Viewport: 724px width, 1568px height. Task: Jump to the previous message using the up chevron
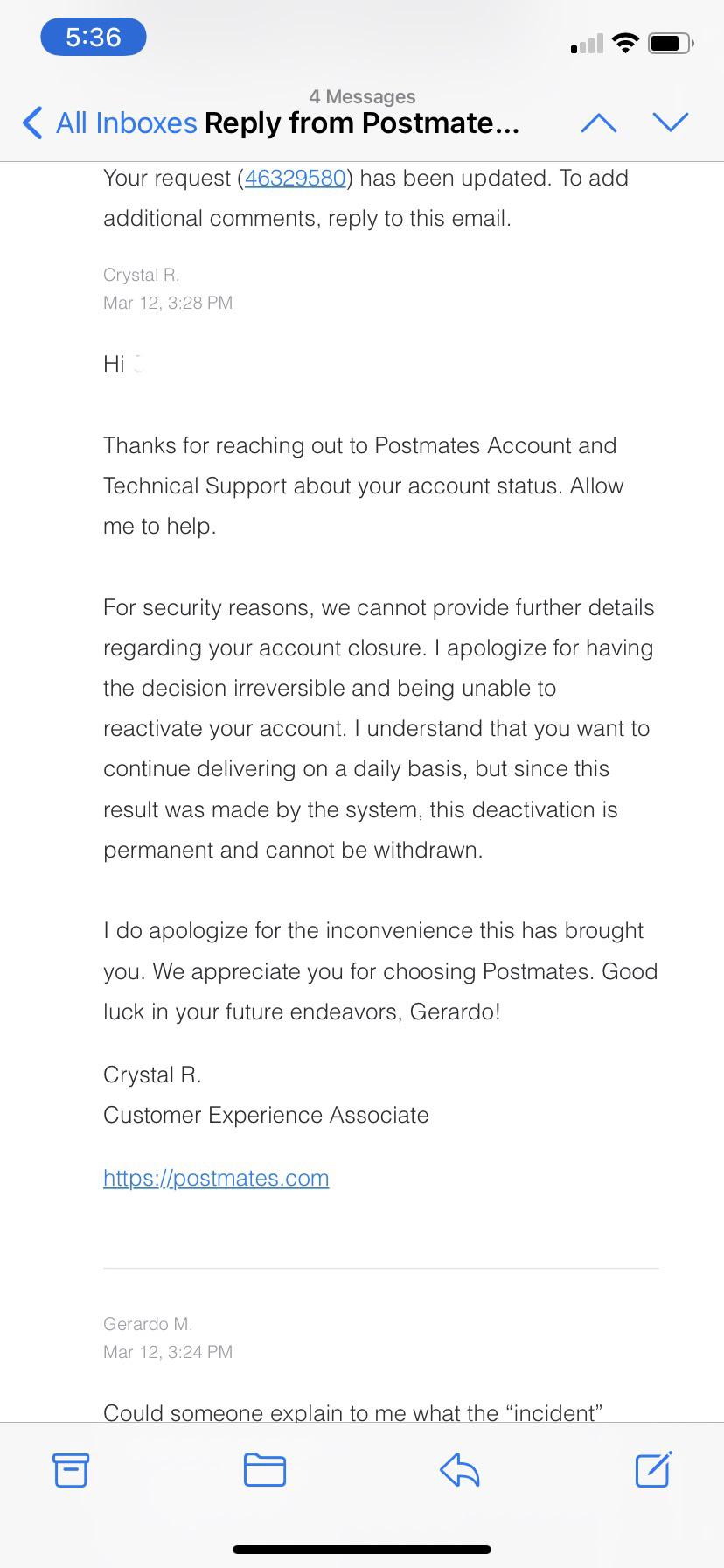point(599,122)
